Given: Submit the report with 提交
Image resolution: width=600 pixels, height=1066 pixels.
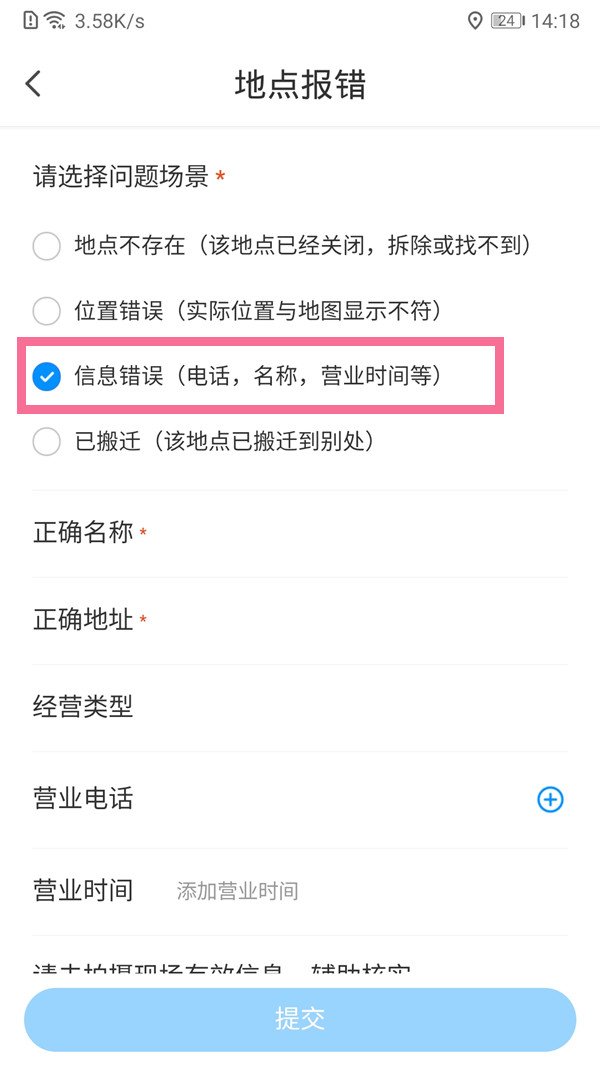Looking at the screenshot, I should tap(300, 1019).
